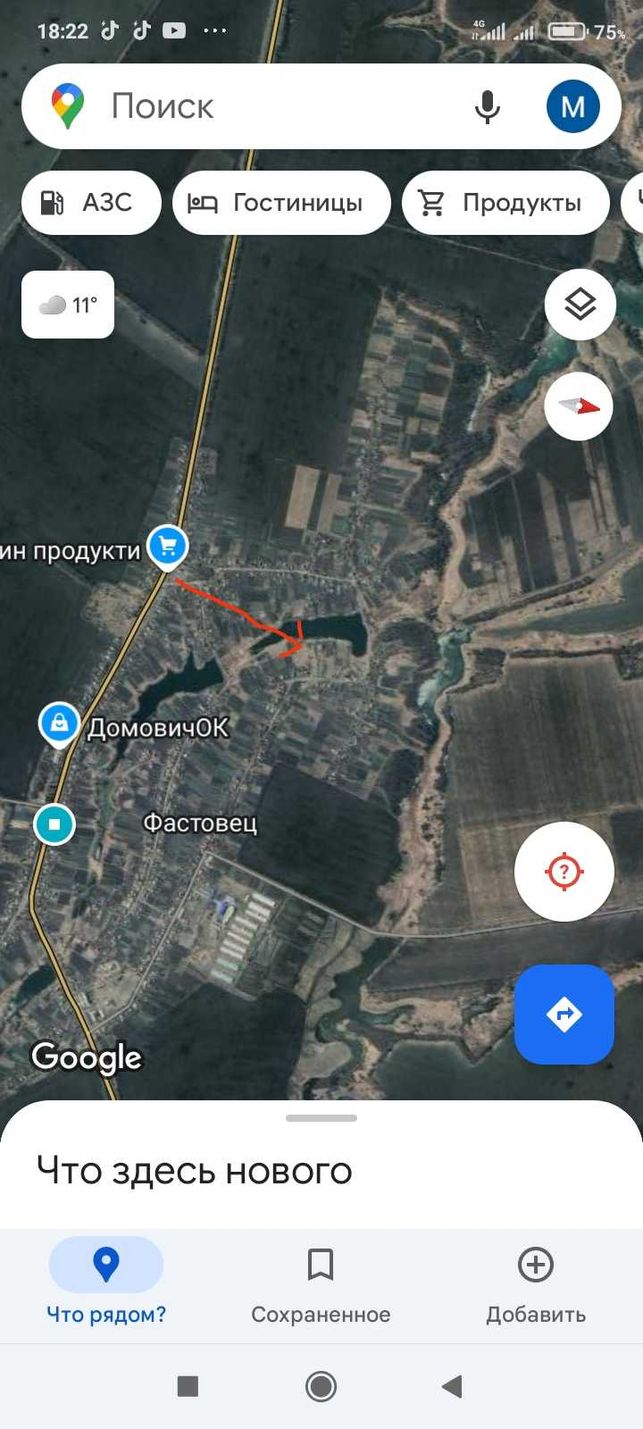Open the weather widget showing 11°
The width and height of the screenshot is (643, 1429).
click(68, 305)
